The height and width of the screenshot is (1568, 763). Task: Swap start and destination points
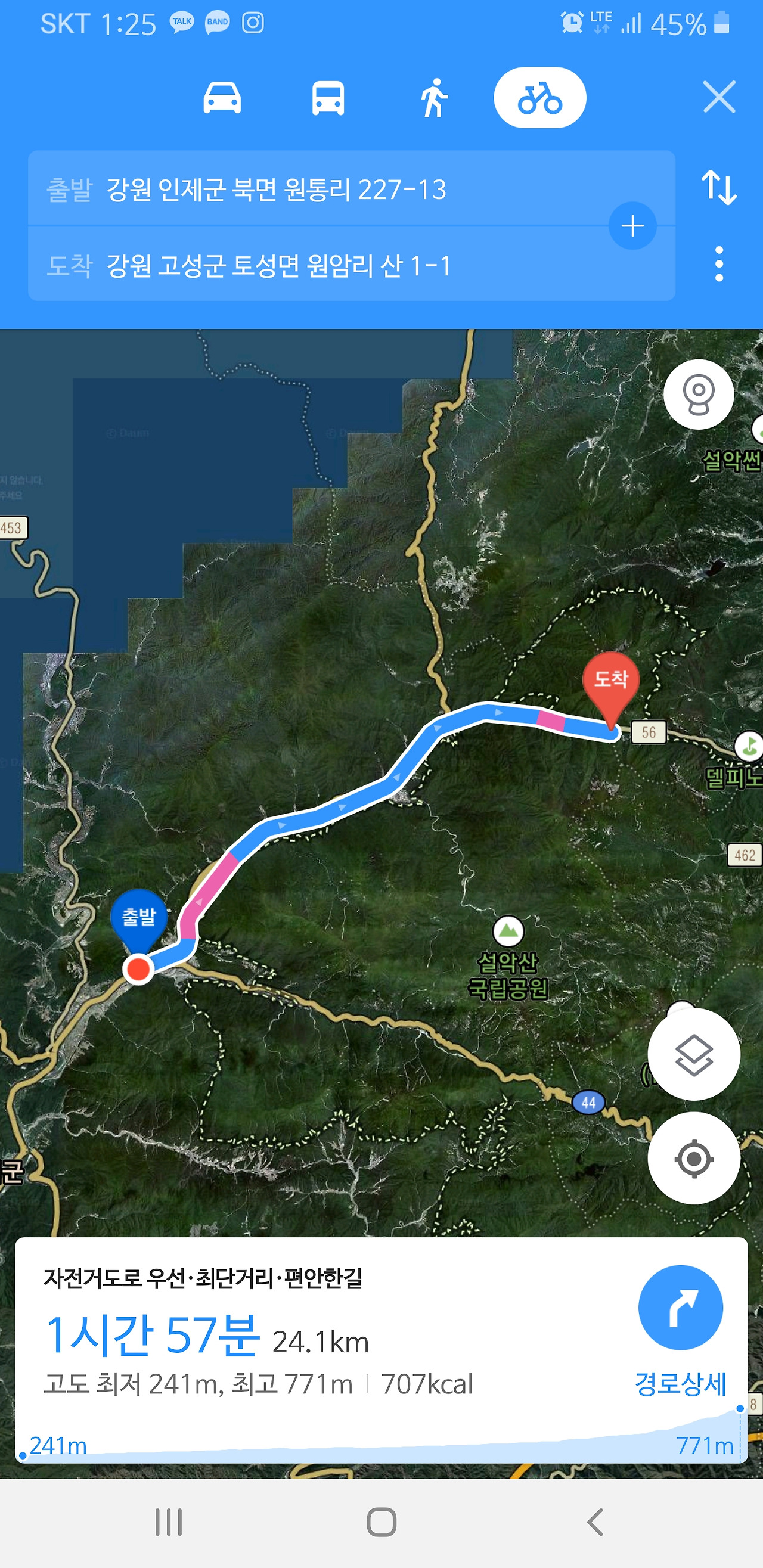tap(719, 187)
